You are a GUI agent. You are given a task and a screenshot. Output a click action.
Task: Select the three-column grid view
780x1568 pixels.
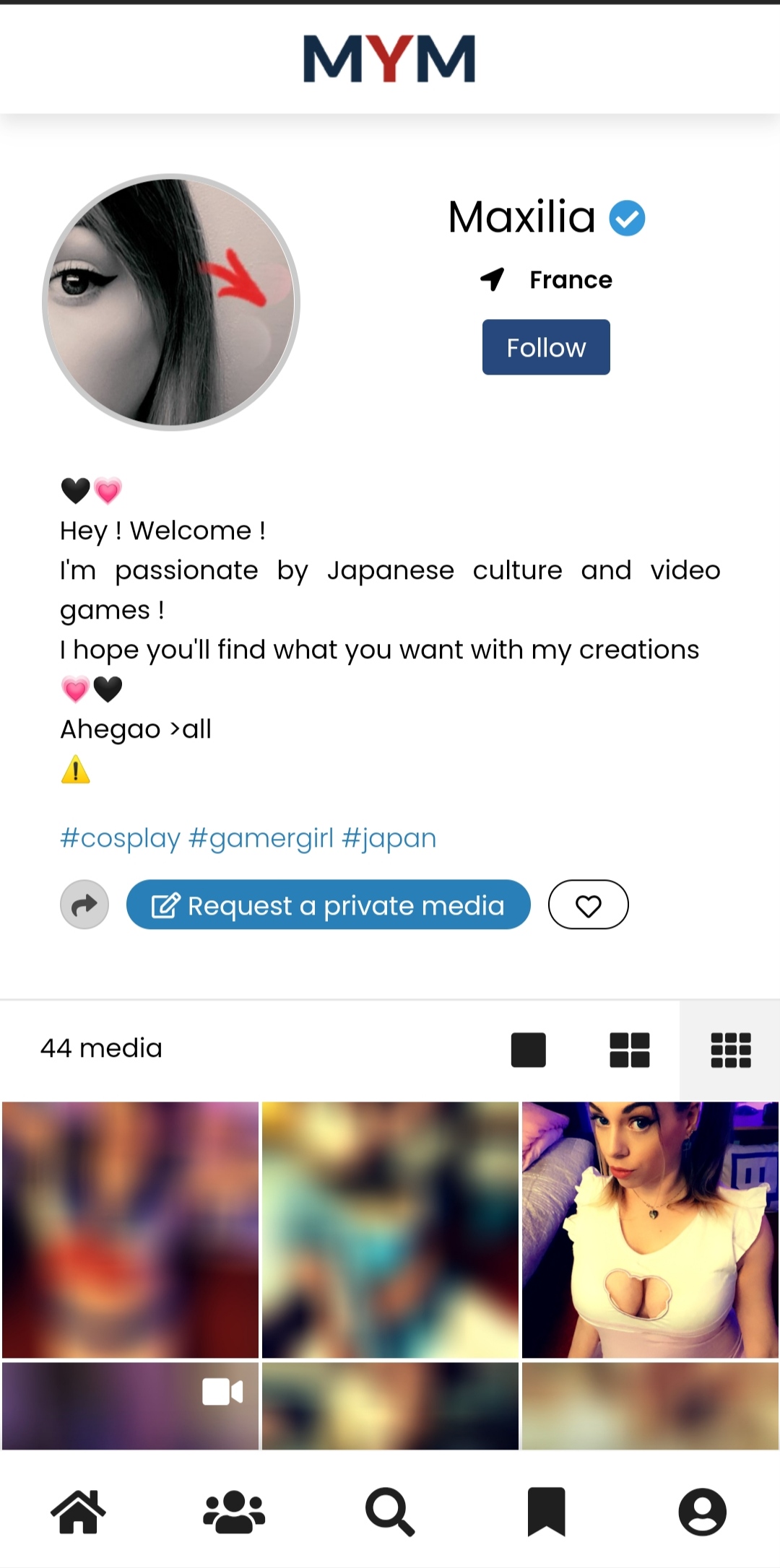730,1050
